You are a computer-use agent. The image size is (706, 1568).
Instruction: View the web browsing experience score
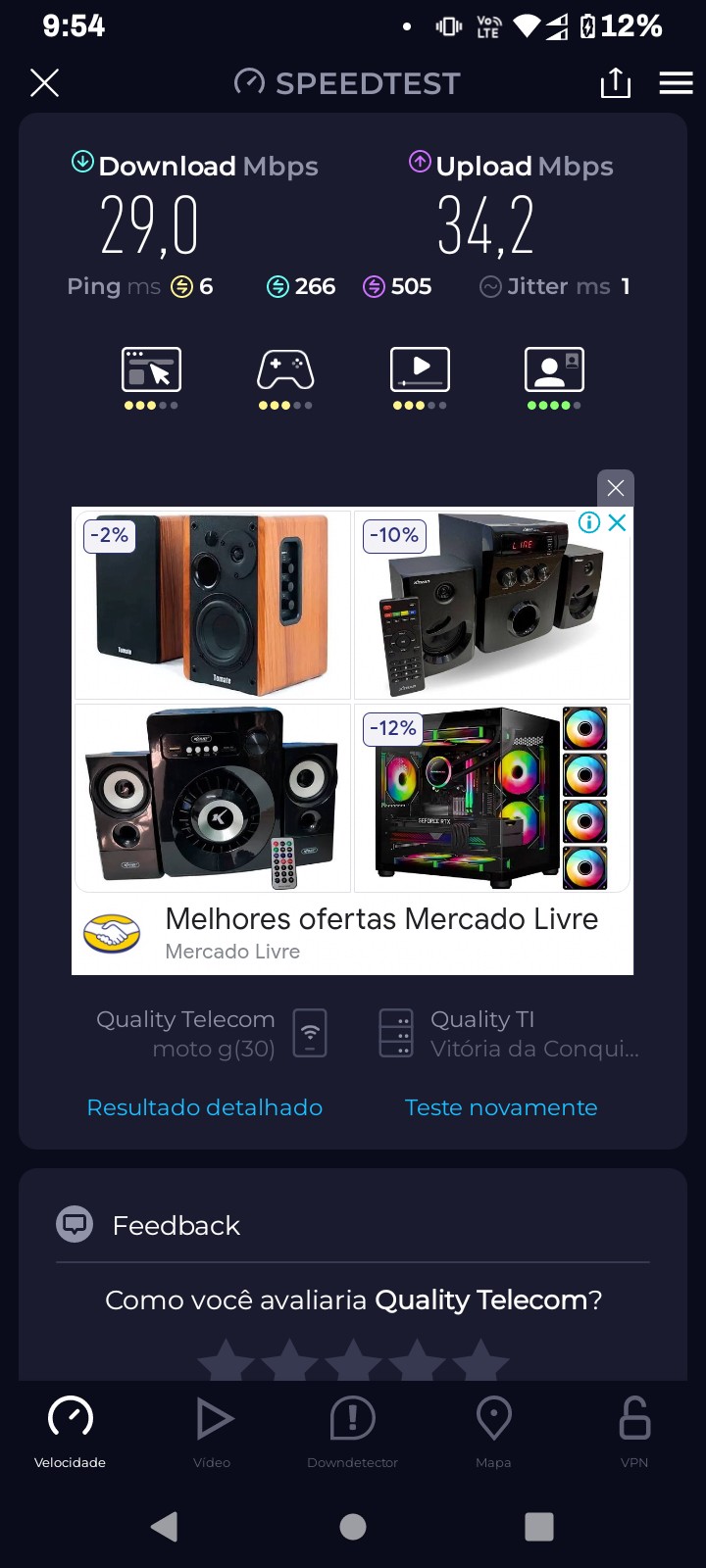tap(151, 377)
